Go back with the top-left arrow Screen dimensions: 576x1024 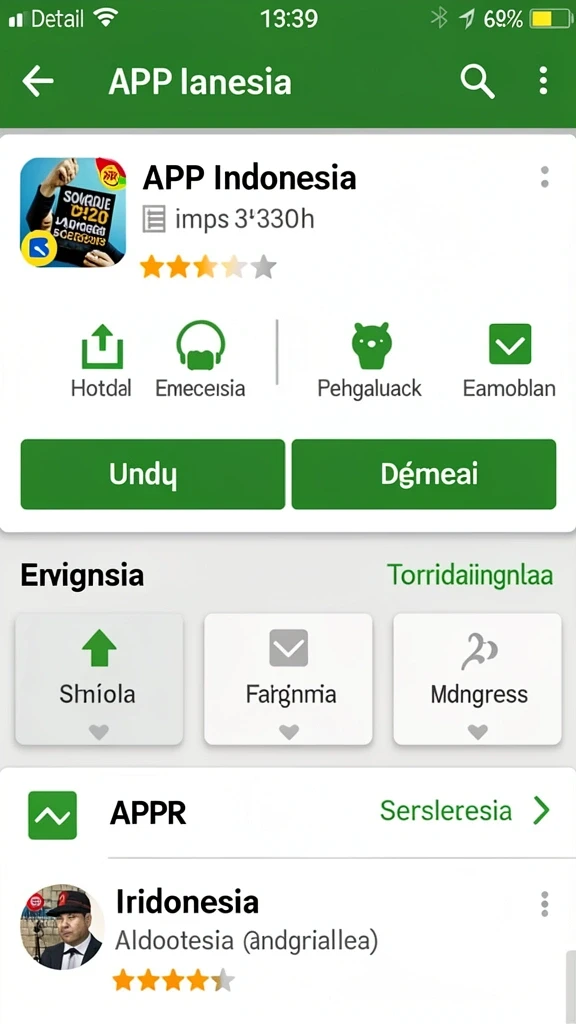point(37,82)
